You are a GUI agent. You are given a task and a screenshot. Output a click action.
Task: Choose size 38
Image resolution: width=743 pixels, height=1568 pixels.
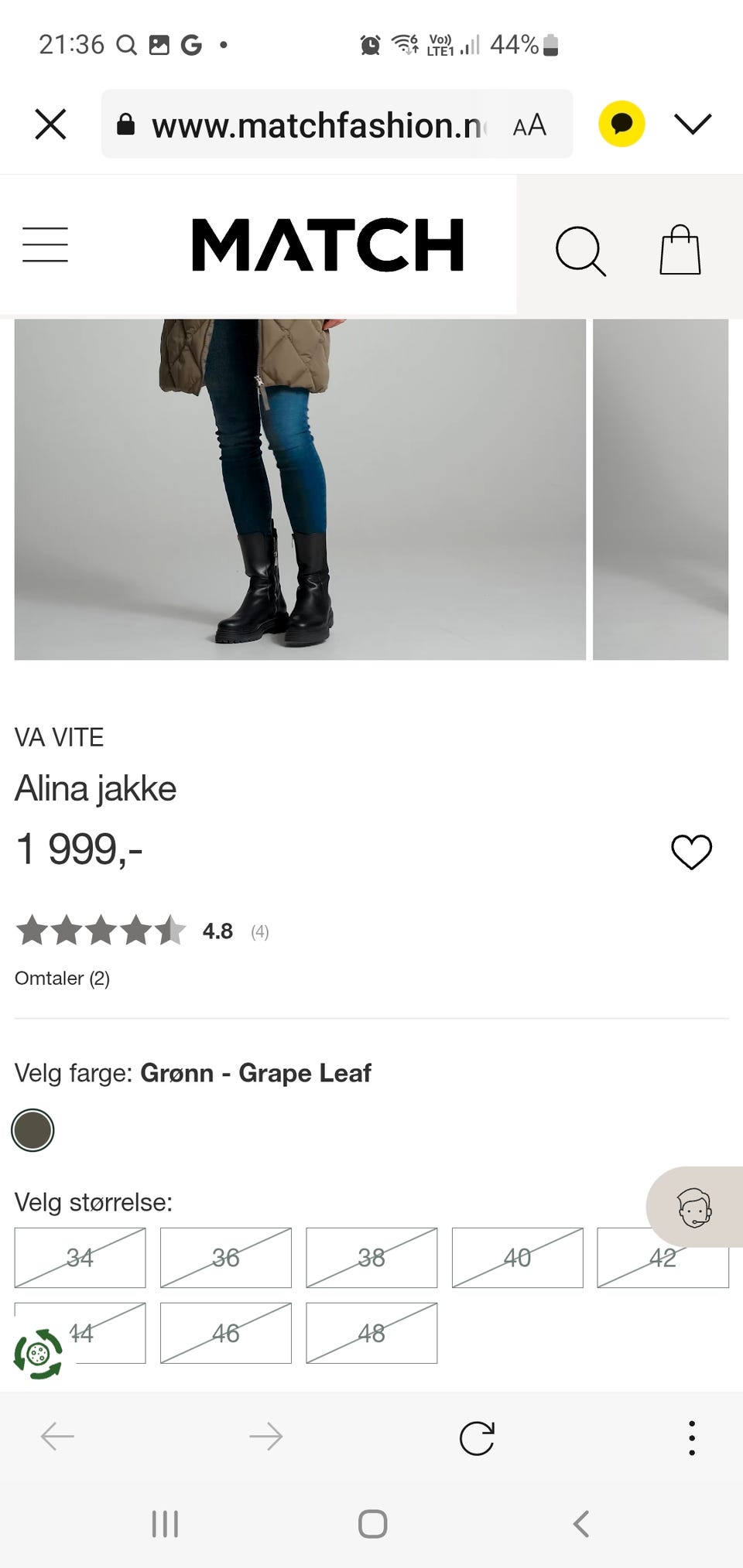point(371,1258)
